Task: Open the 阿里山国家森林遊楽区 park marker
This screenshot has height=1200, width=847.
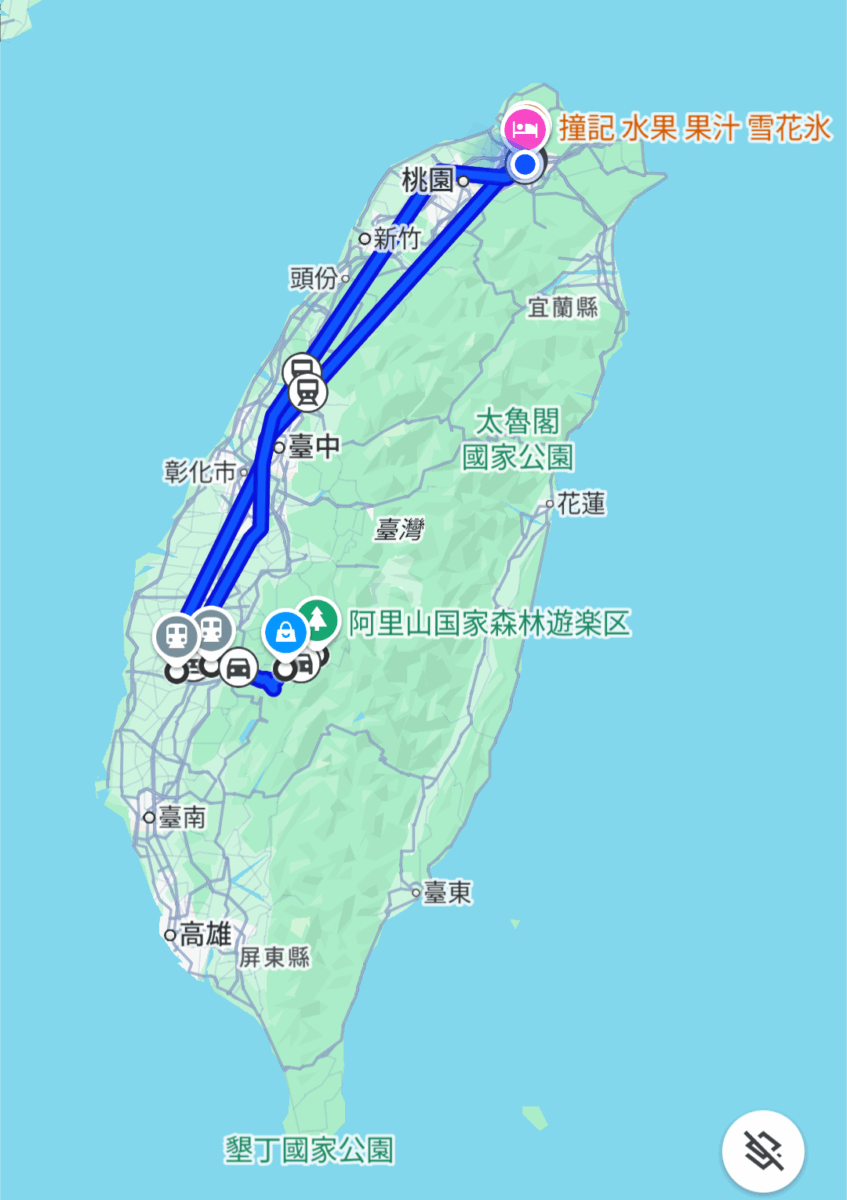Action: [317, 619]
